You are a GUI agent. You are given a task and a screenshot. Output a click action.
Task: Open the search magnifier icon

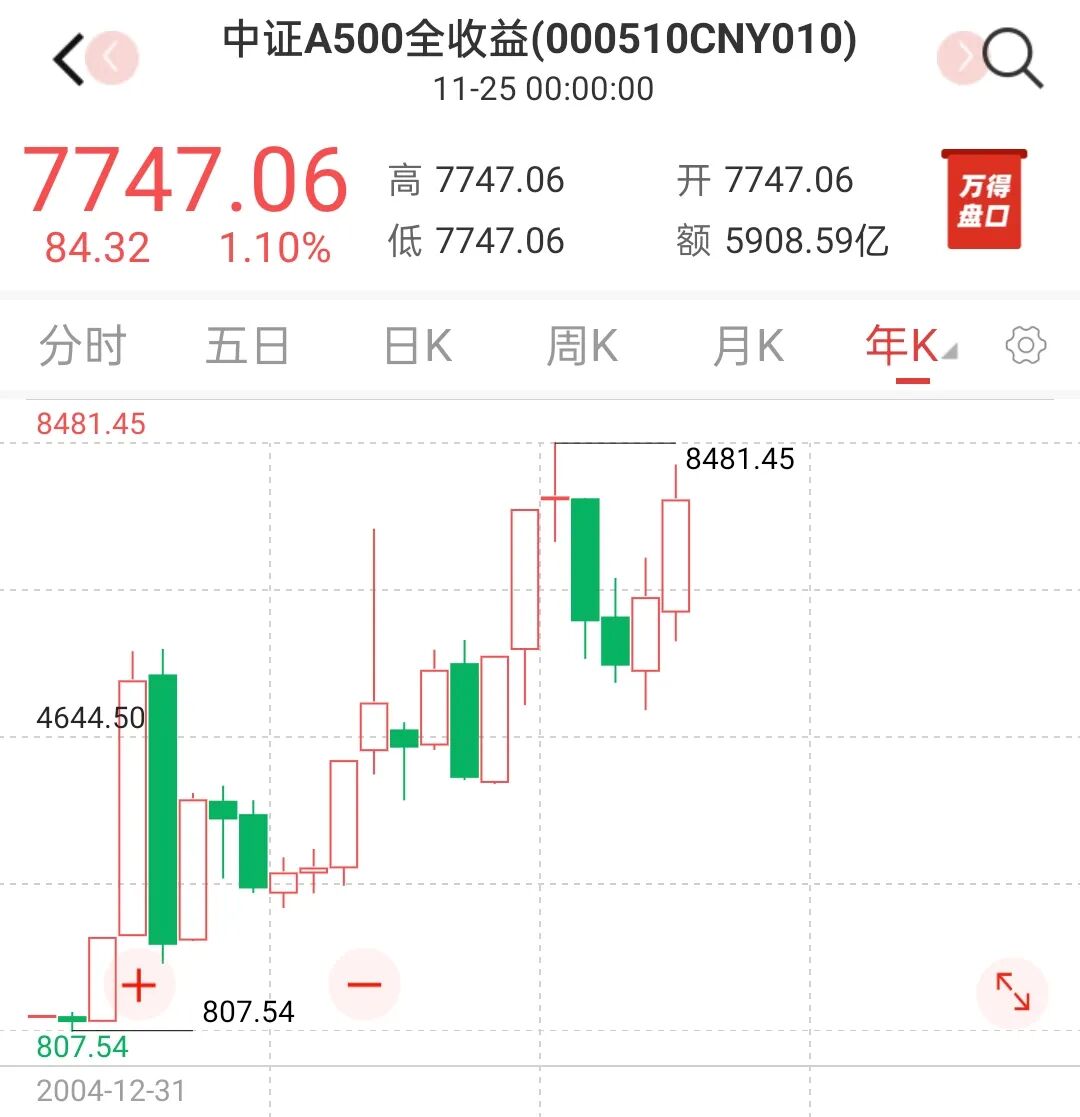(1013, 60)
